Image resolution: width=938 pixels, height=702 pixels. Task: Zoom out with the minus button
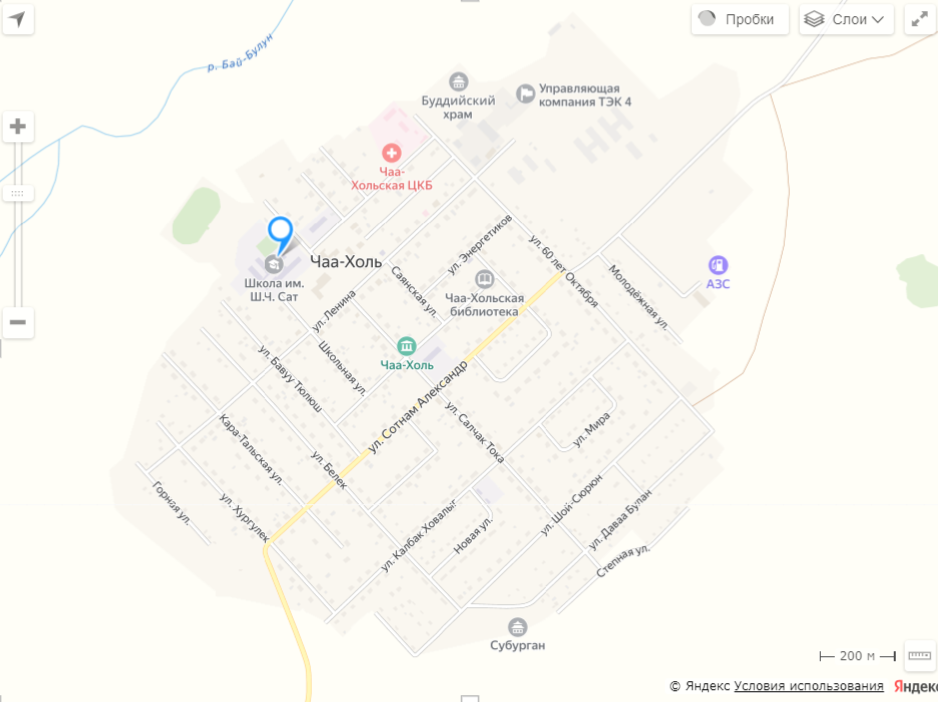tap(17, 322)
